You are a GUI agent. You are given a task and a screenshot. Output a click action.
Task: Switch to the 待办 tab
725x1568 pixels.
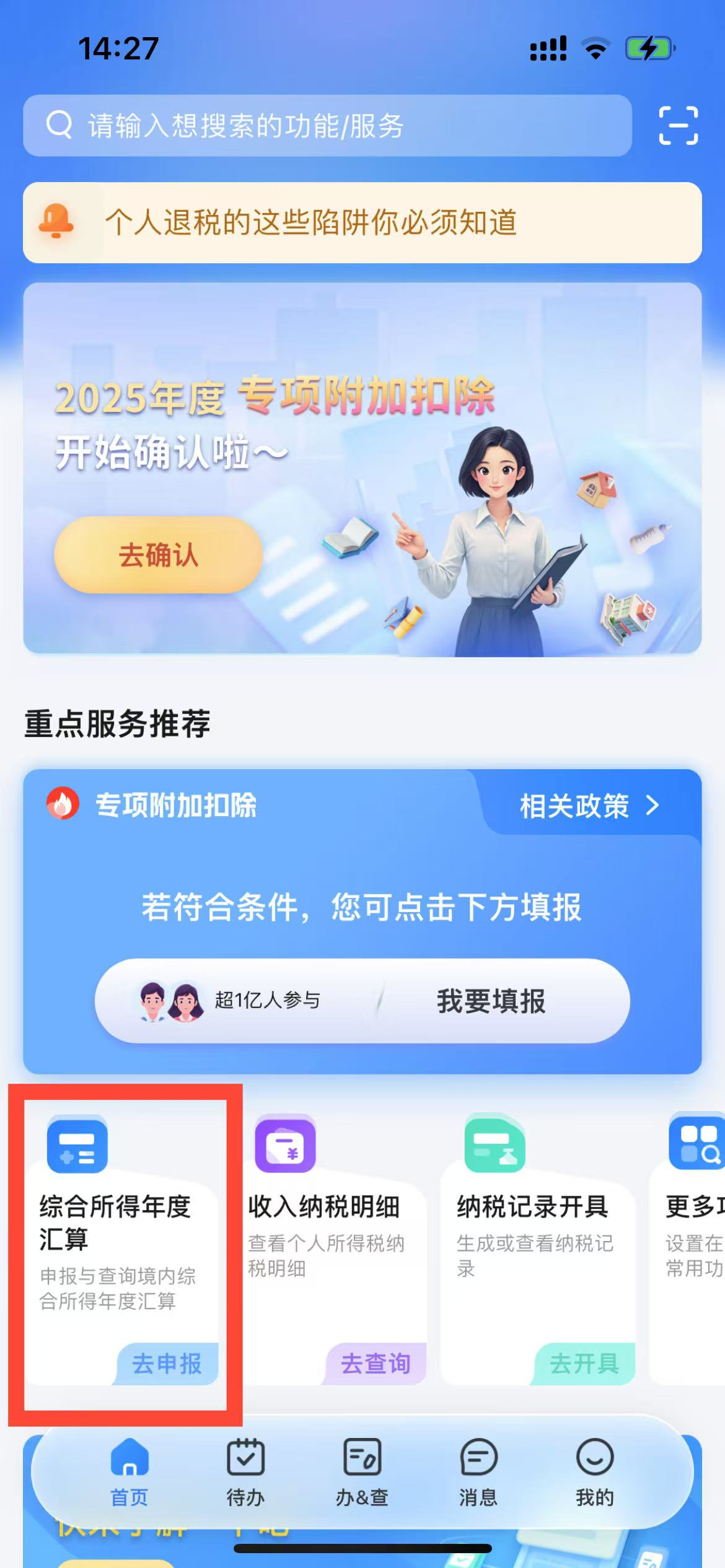pos(245,1473)
